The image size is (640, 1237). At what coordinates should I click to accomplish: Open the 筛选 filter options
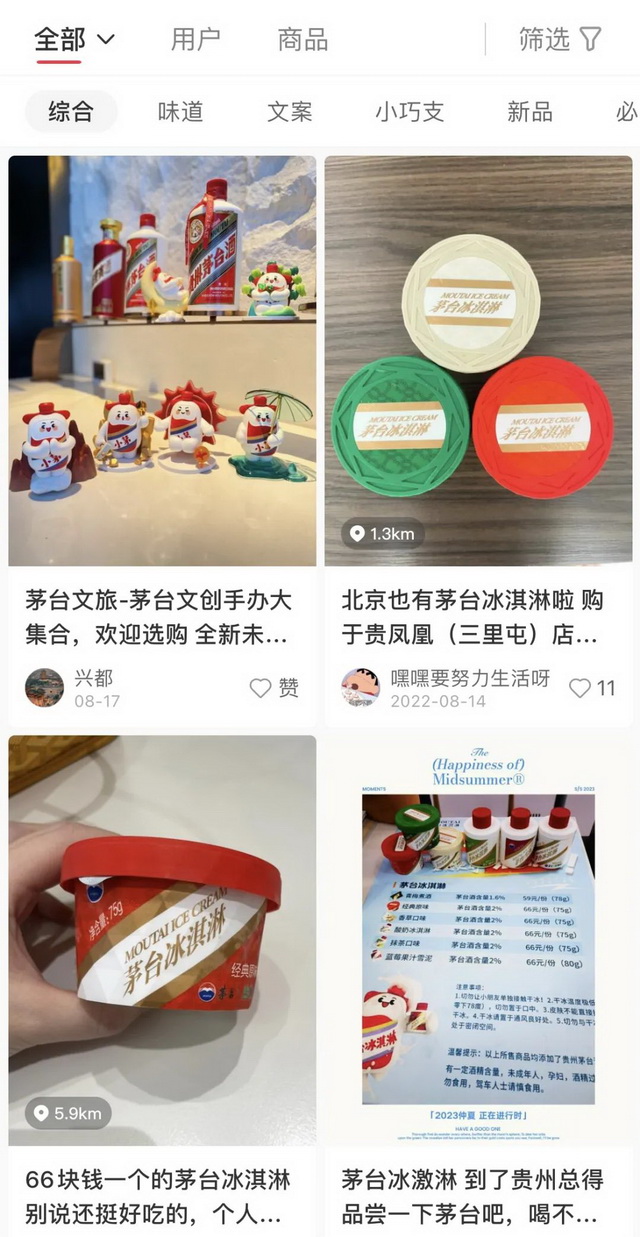(x=560, y=40)
